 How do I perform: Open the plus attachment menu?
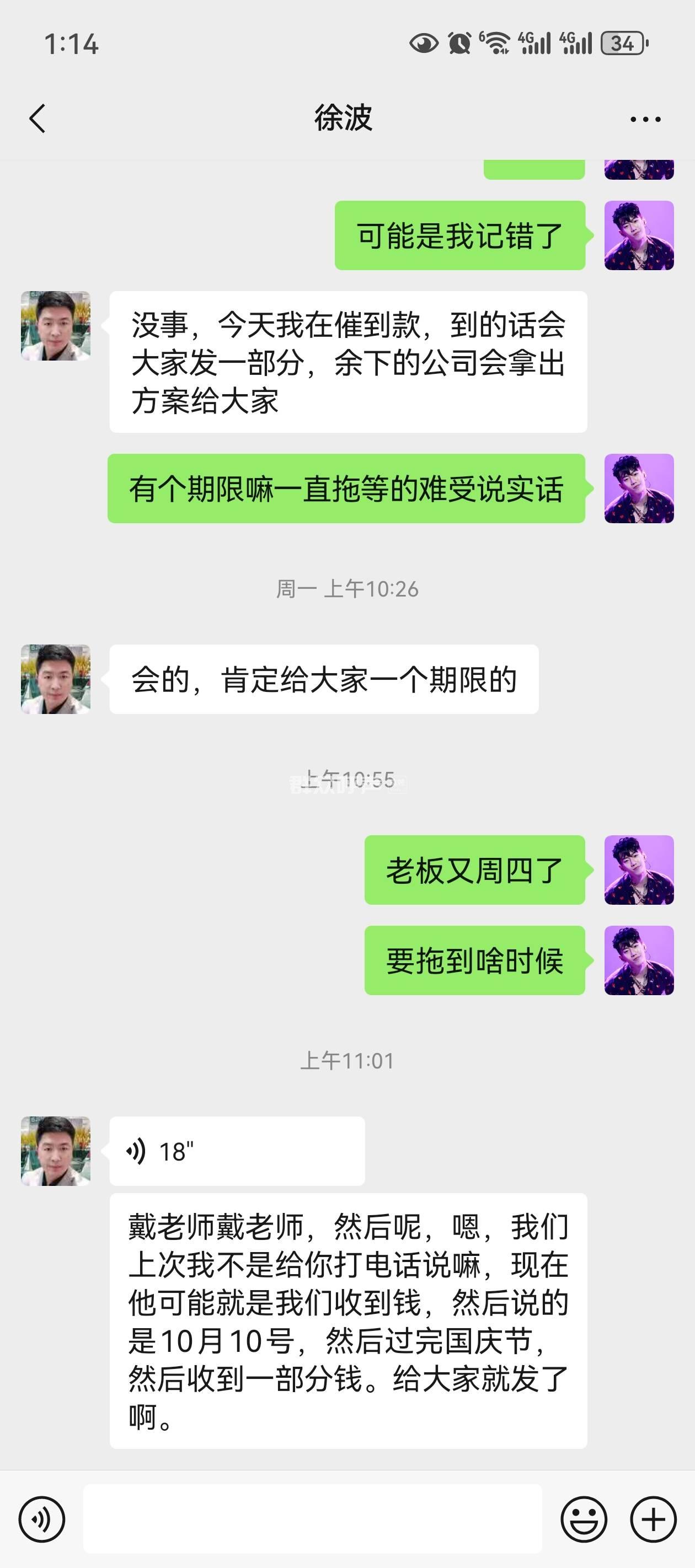click(653, 1519)
